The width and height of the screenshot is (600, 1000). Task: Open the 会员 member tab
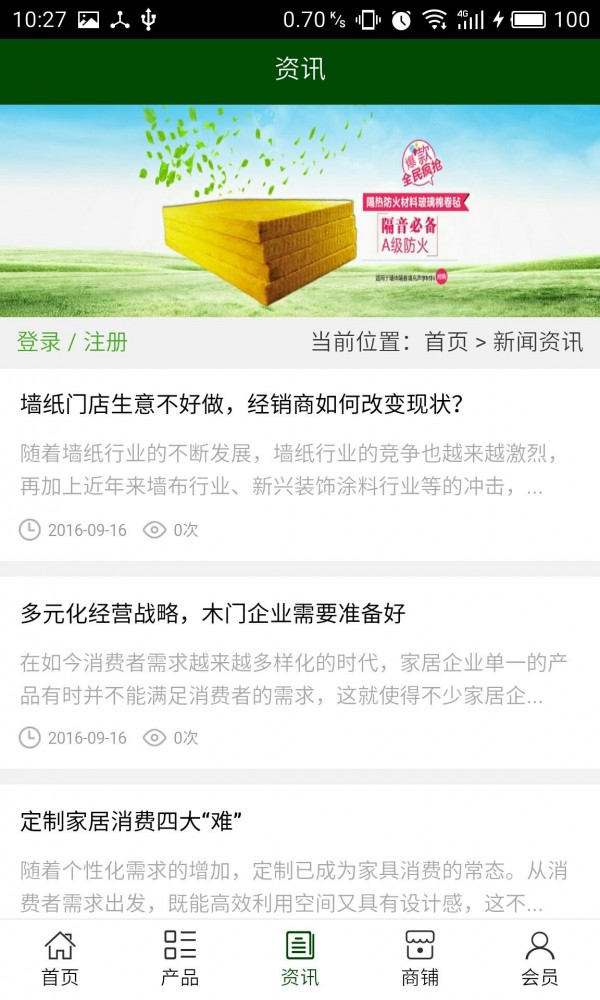[540, 958]
